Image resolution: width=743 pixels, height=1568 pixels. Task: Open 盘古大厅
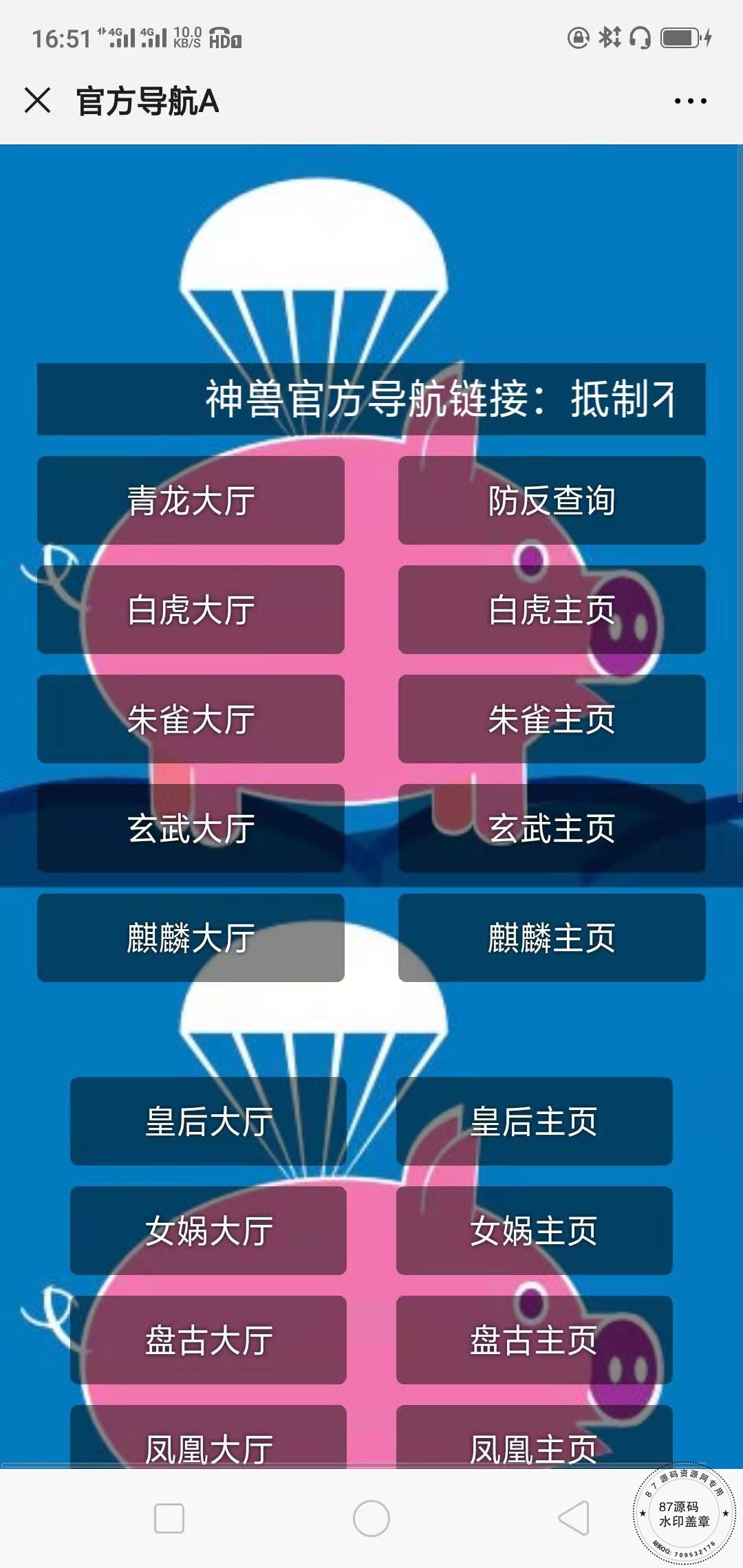pyautogui.click(x=208, y=1340)
